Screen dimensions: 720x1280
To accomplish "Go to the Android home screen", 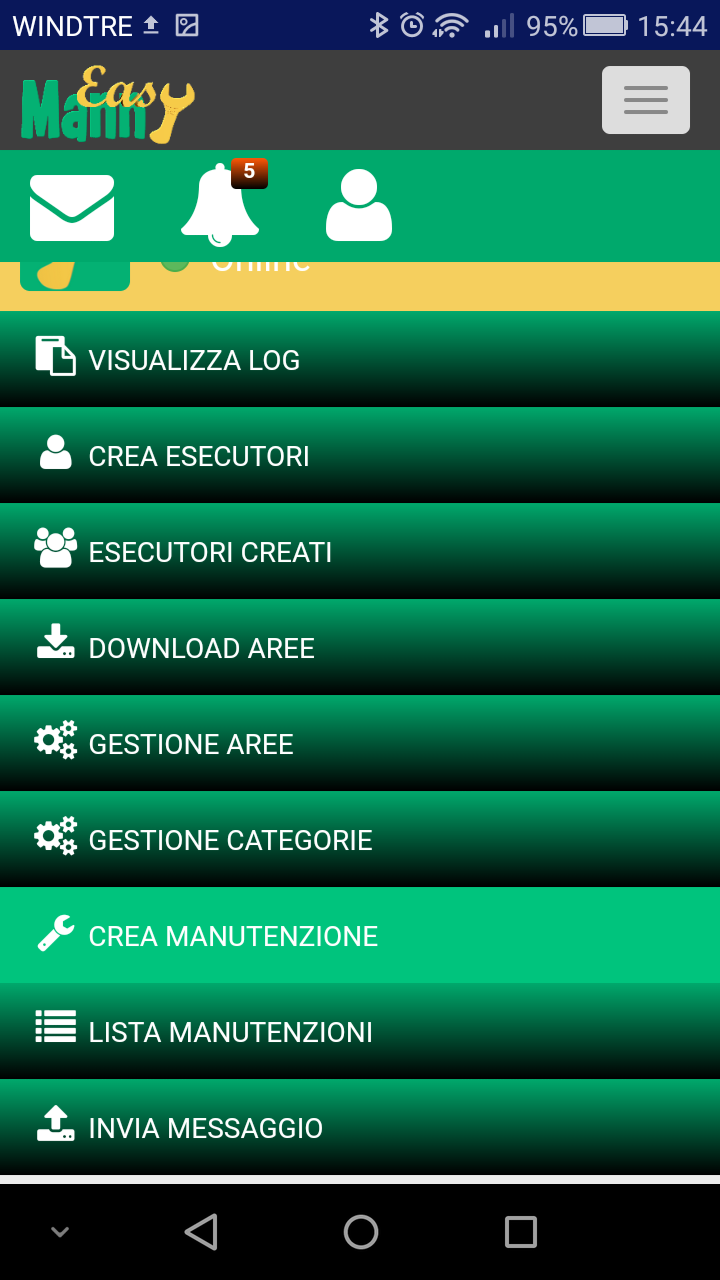I will (360, 1232).
